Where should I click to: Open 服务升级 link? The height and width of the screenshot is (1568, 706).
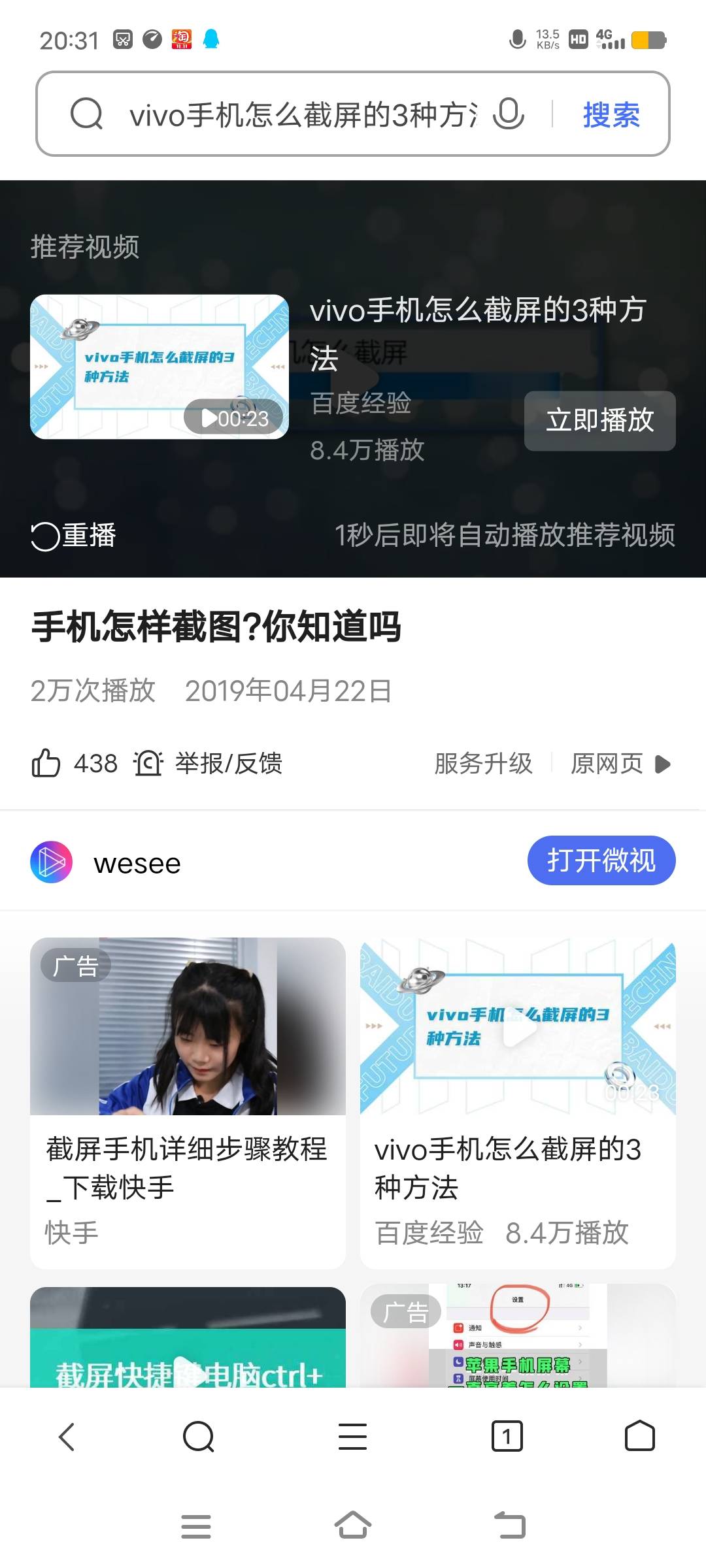click(483, 763)
